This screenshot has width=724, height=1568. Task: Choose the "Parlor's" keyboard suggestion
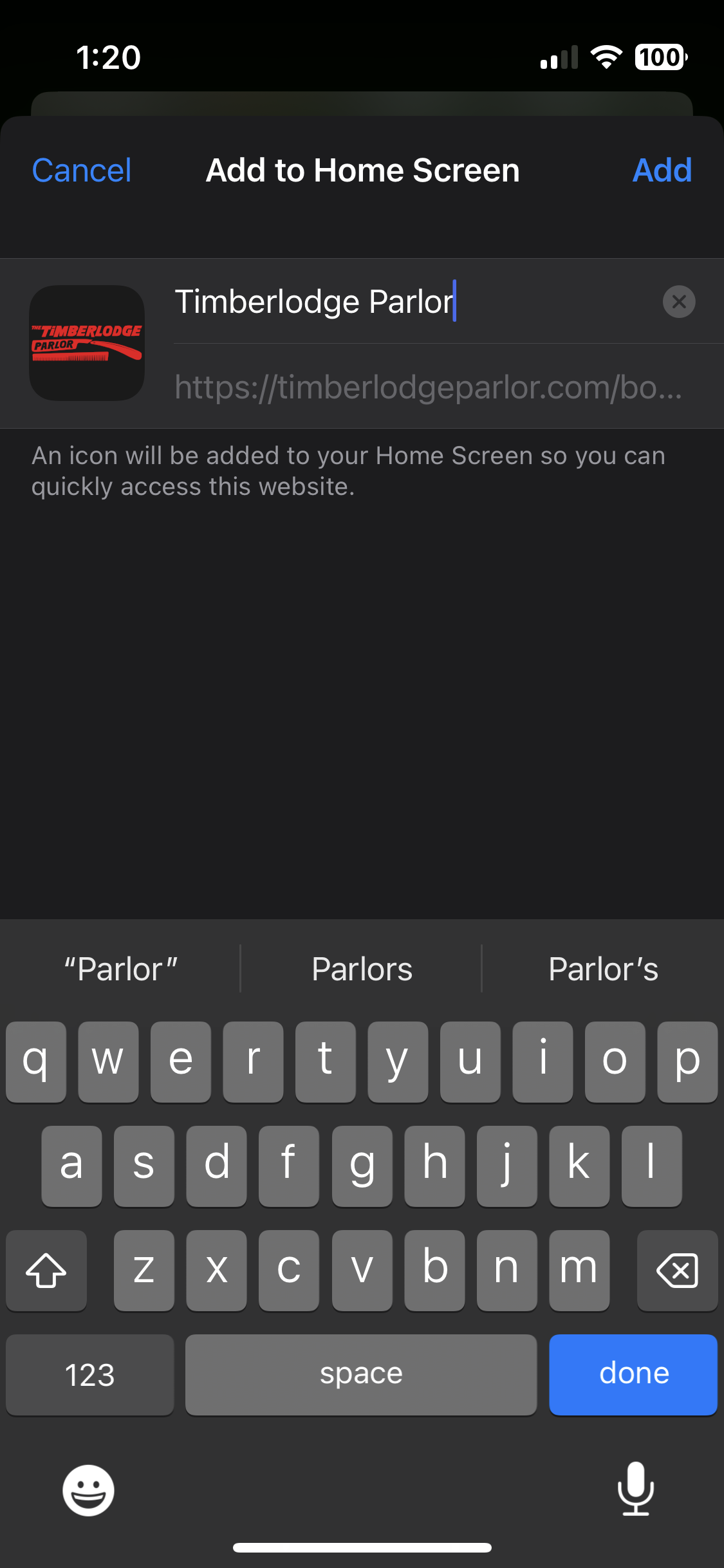603,969
